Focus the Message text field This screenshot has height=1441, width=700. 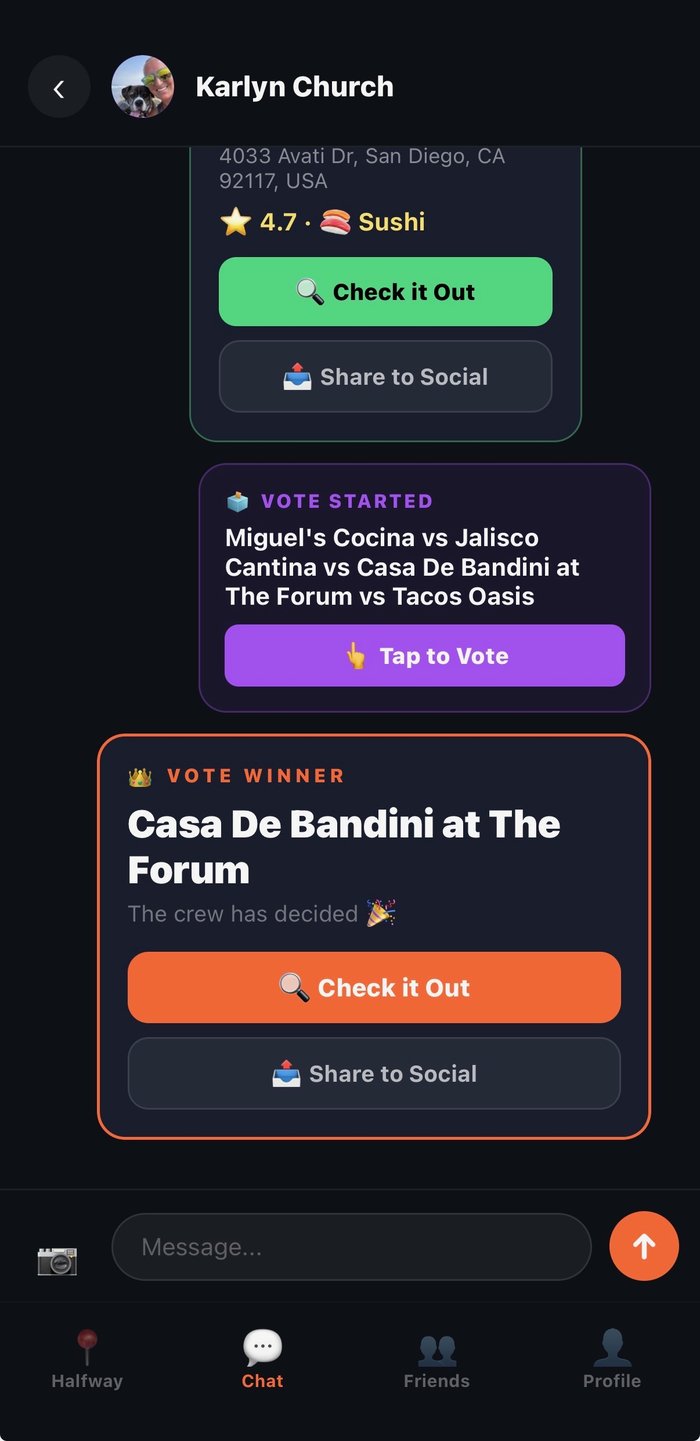click(x=351, y=1247)
